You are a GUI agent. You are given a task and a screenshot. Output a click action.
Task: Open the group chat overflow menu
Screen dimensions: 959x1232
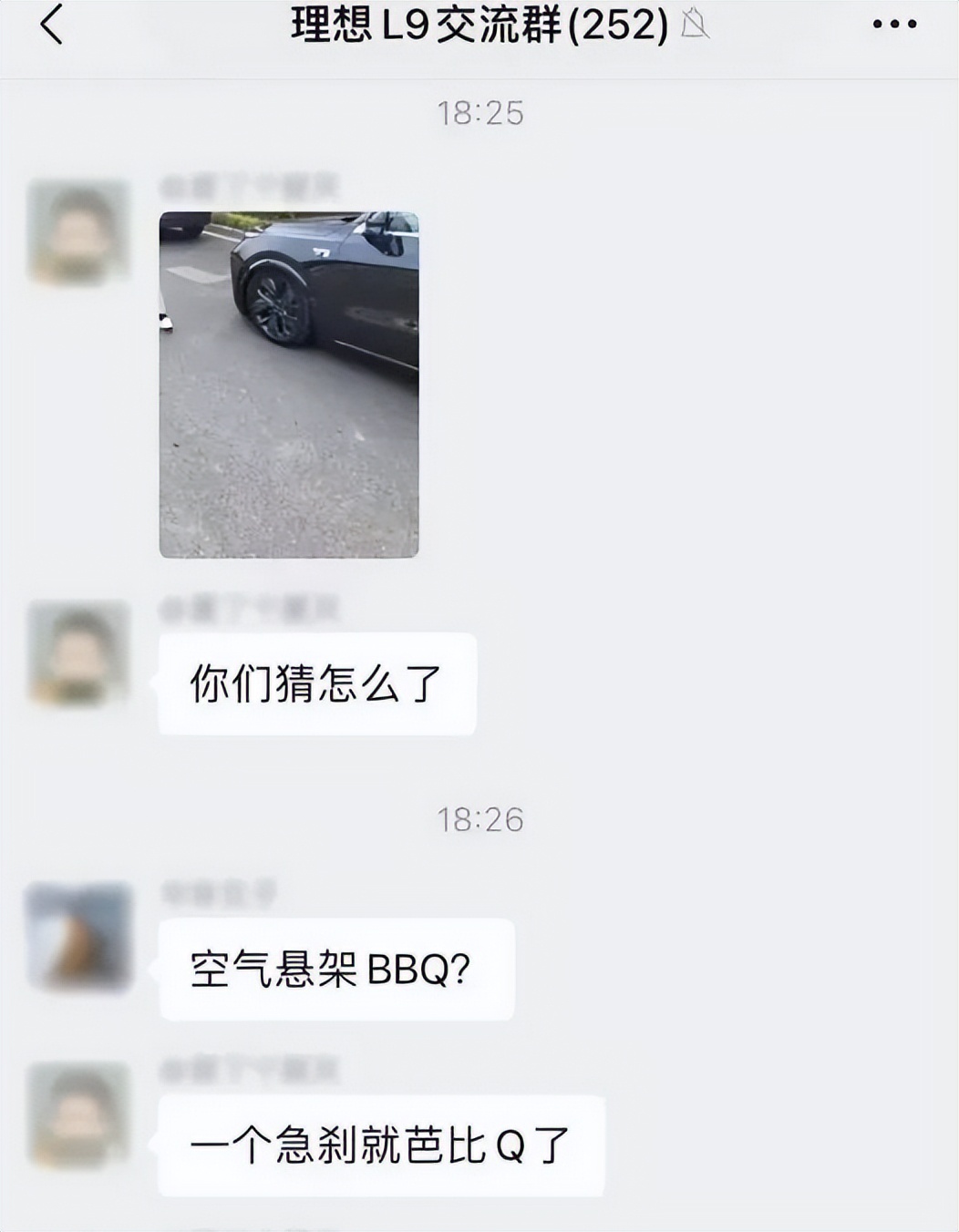[x=894, y=25]
